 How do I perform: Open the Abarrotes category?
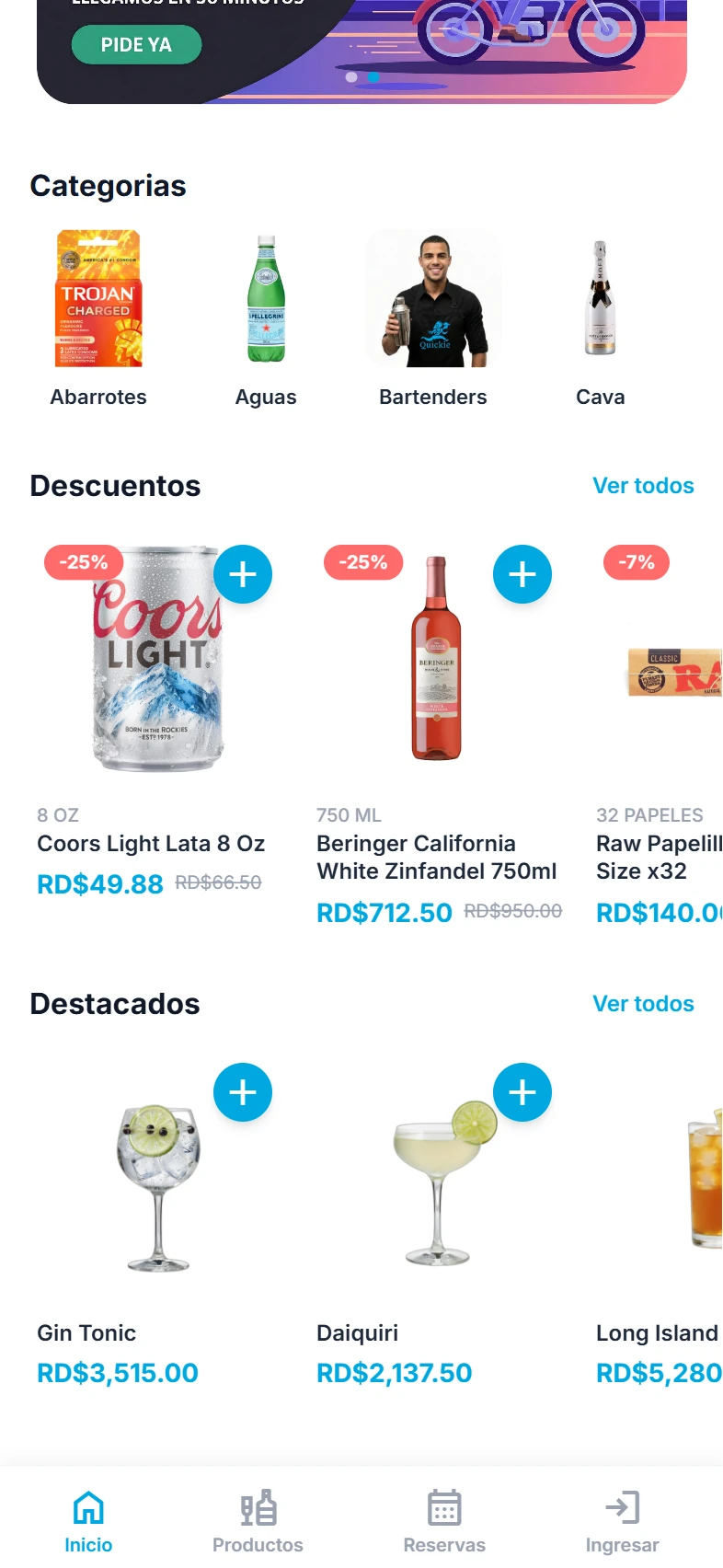[98, 298]
